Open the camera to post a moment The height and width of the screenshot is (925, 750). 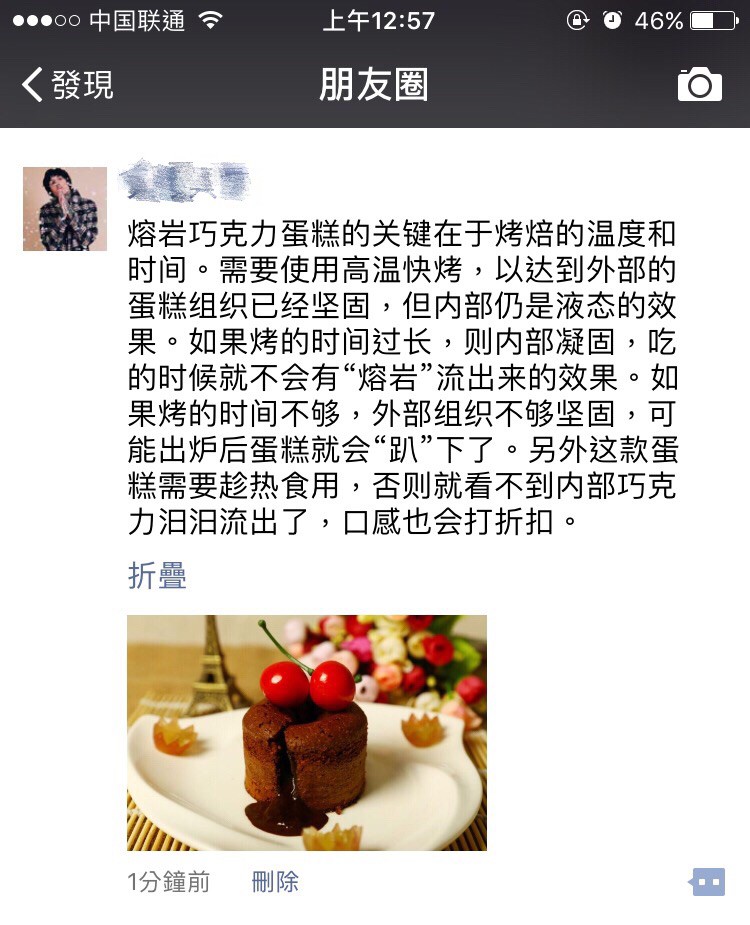[x=699, y=85]
